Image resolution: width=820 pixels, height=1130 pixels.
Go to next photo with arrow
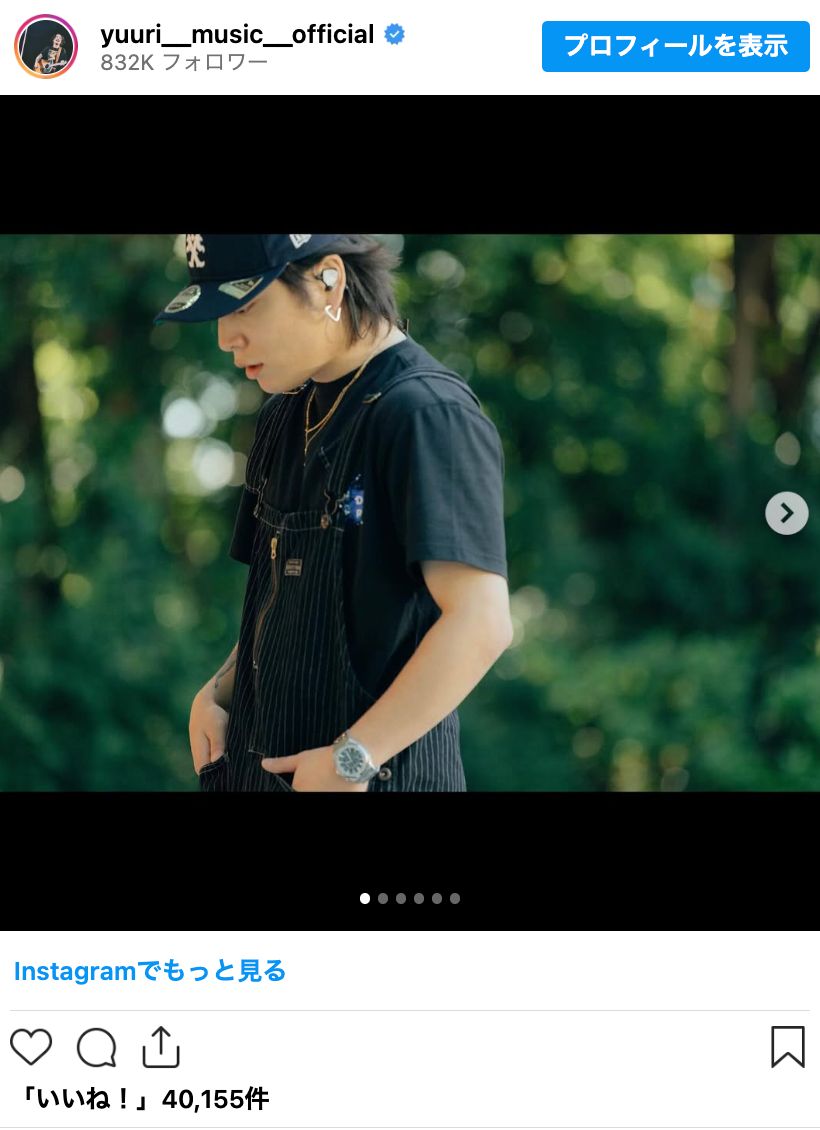786,513
